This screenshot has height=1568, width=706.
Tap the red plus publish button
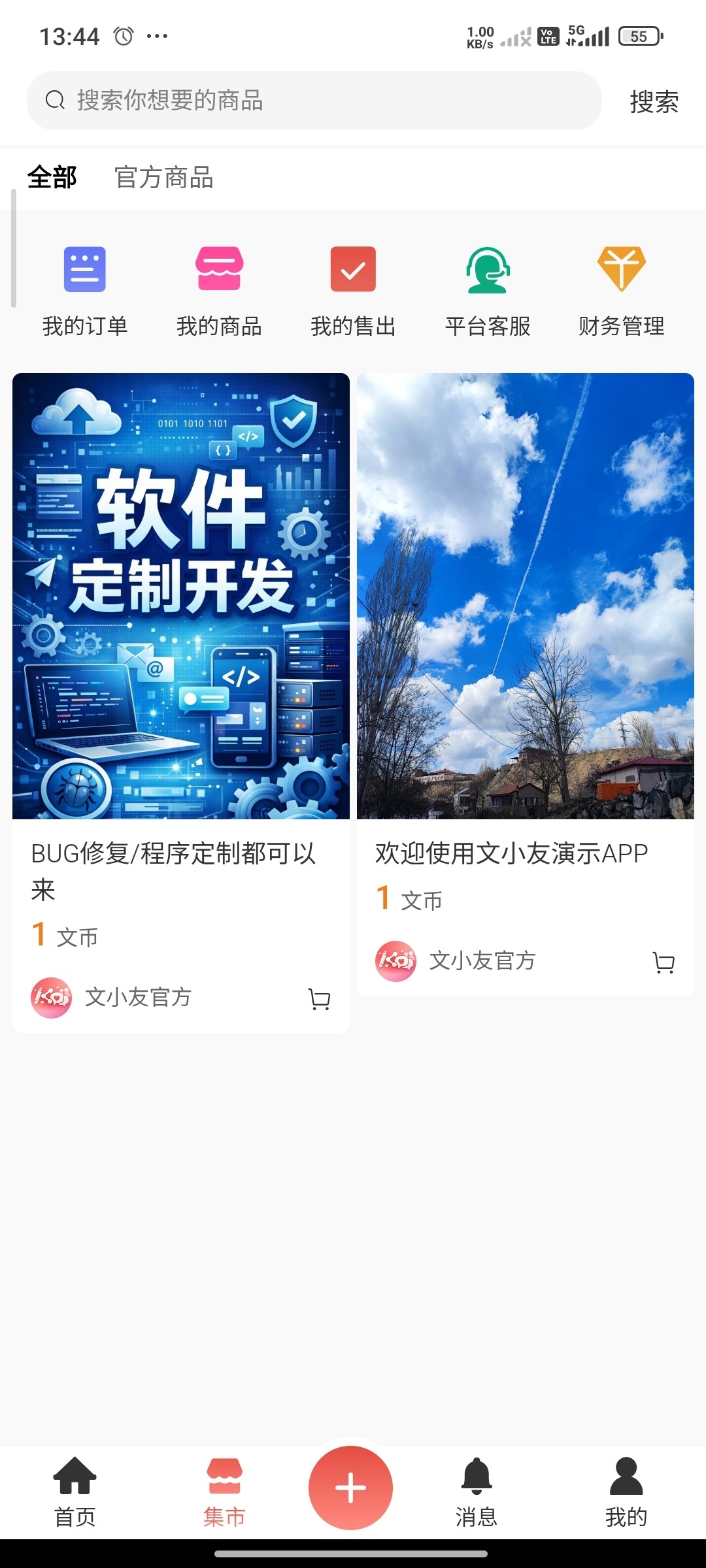coord(350,1488)
